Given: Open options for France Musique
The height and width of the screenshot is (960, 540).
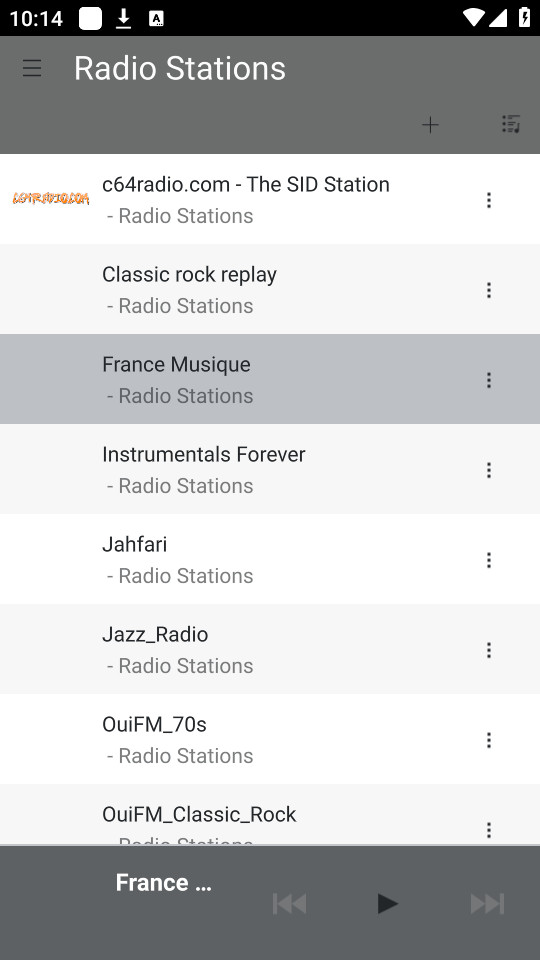Looking at the screenshot, I should pos(489,380).
